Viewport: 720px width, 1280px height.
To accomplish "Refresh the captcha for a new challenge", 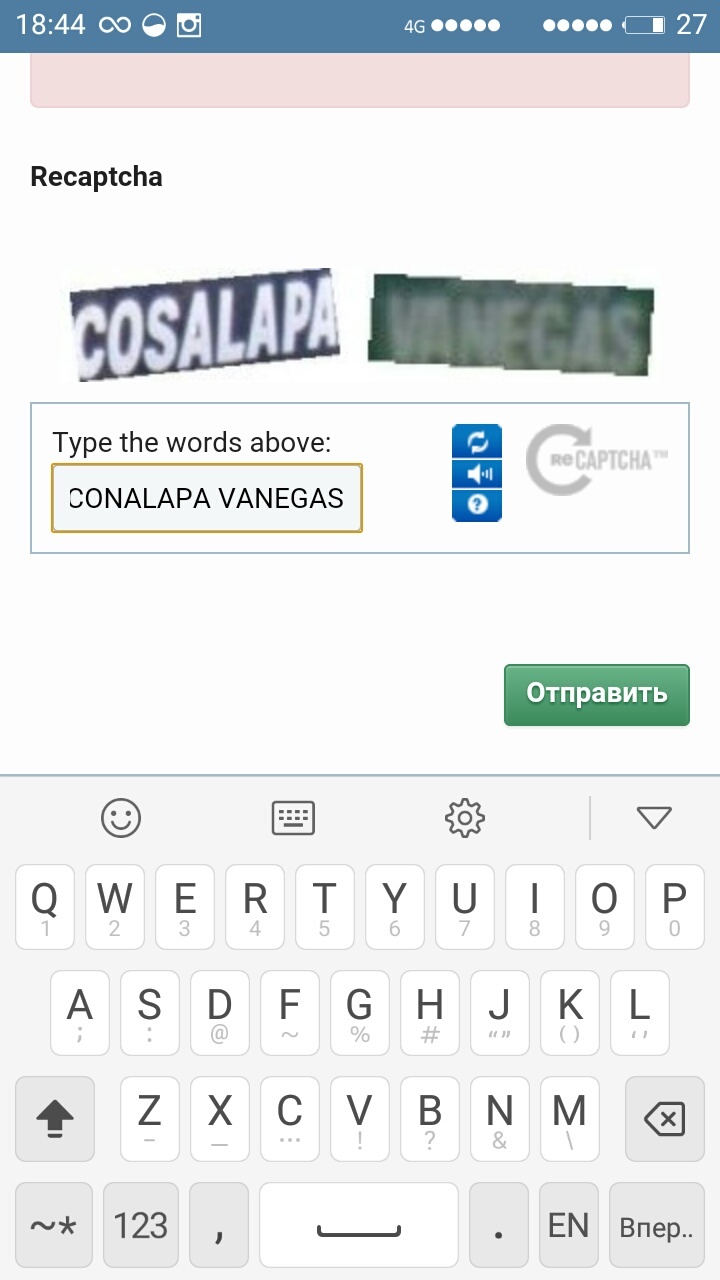I will click(477, 441).
